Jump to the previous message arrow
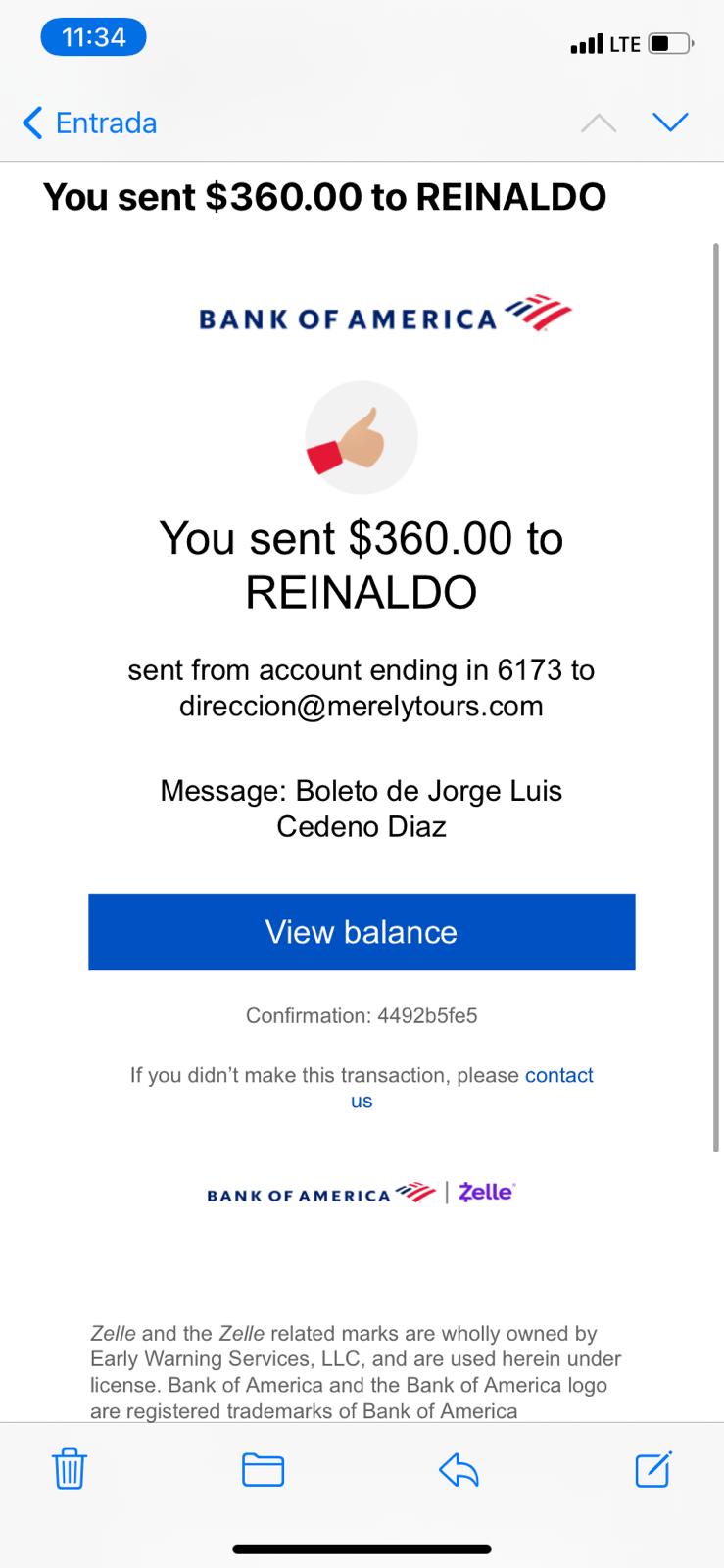Screen dimensions: 724x1568 point(599,122)
